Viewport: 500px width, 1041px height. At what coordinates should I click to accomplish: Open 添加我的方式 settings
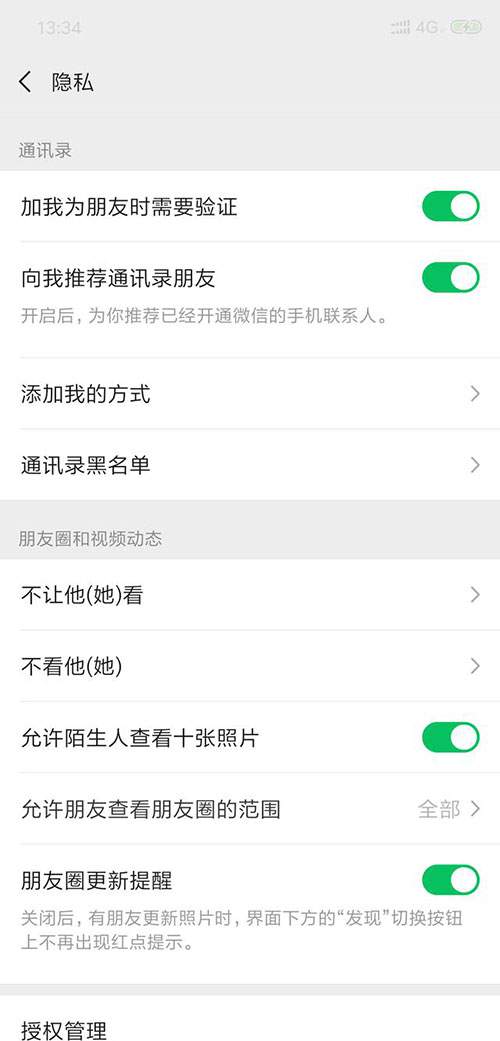click(x=250, y=394)
